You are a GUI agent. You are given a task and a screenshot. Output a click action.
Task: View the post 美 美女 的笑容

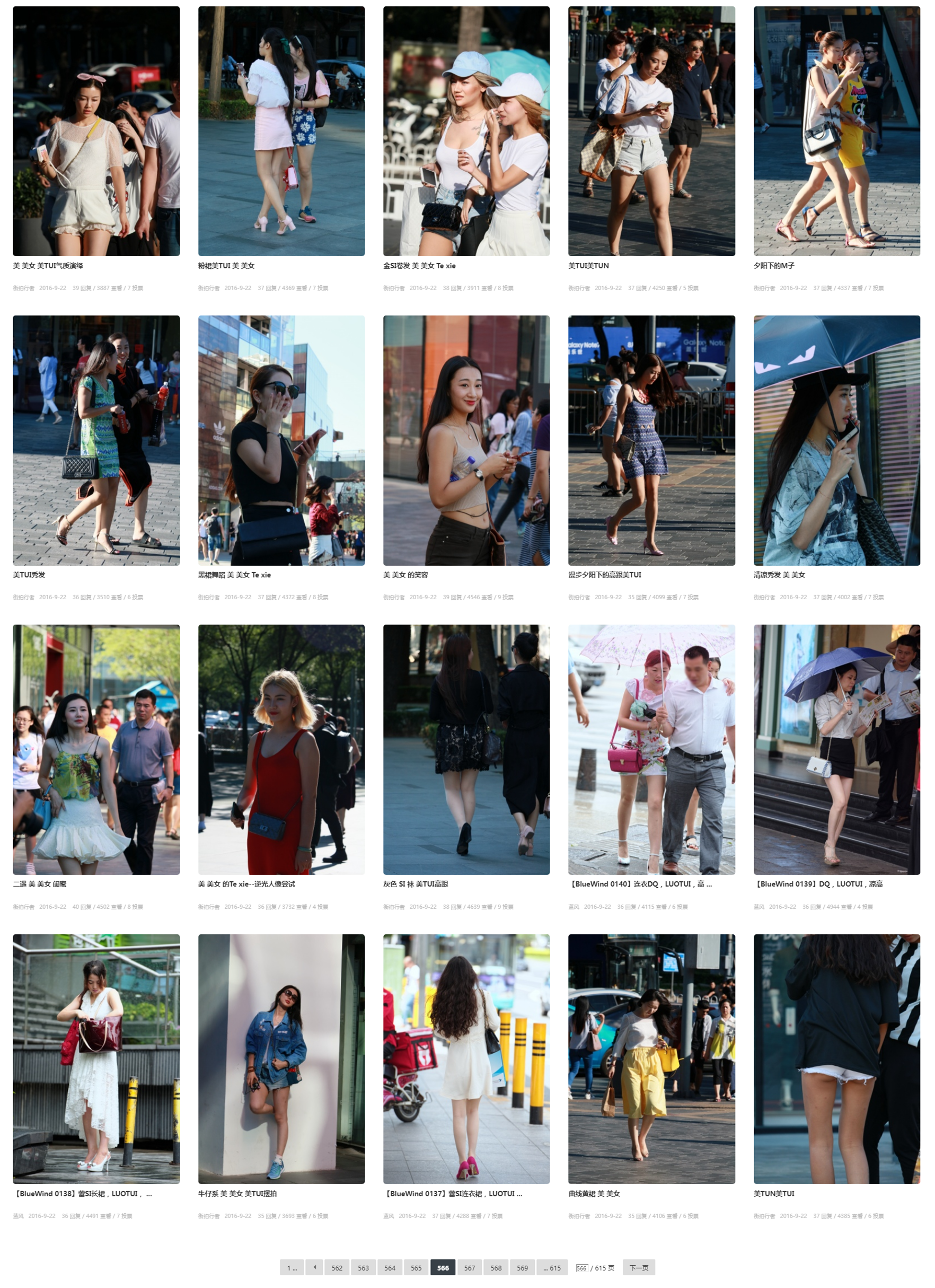(405, 575)
